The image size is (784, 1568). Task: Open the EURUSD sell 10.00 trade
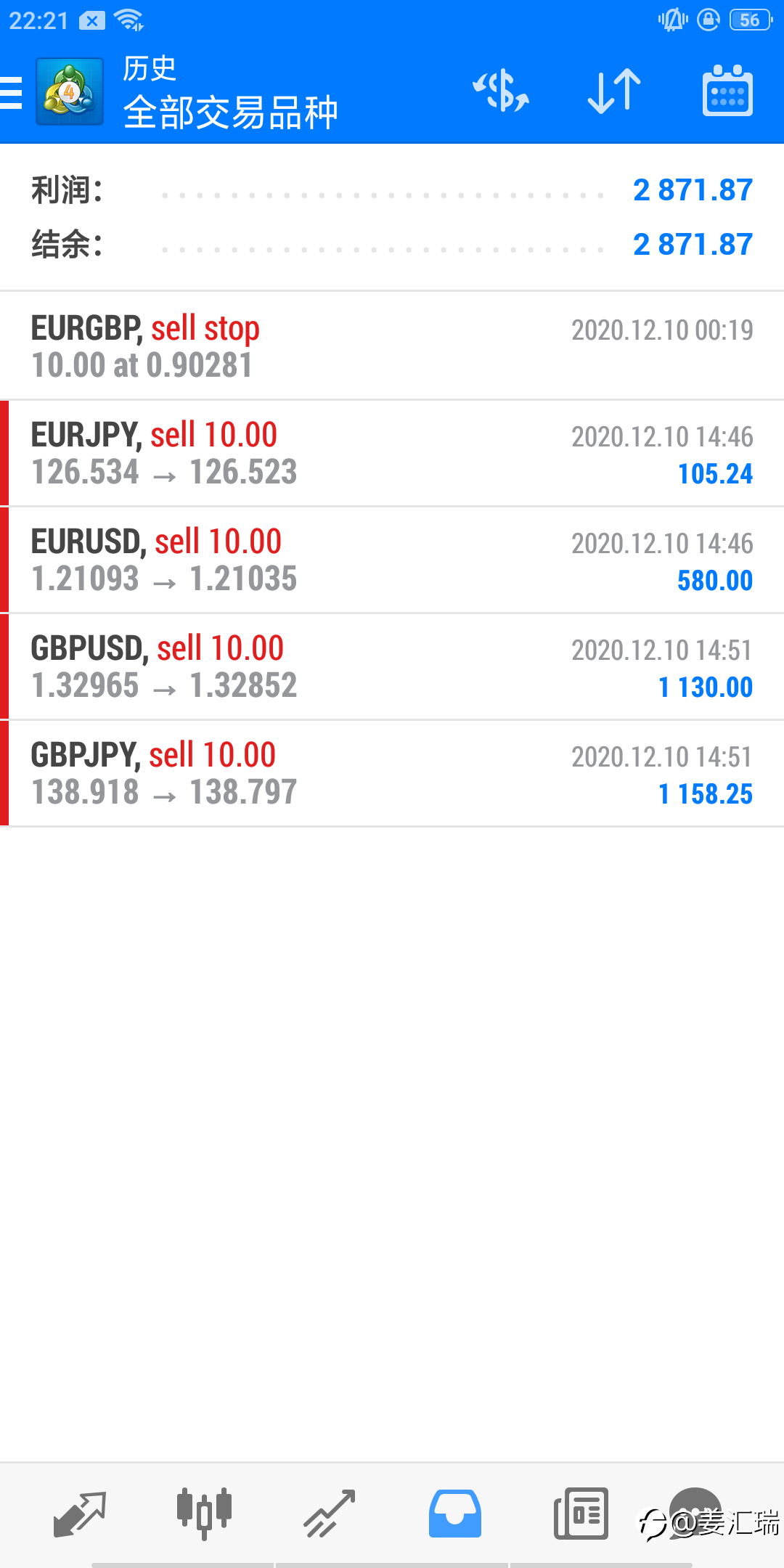(392, 560)
